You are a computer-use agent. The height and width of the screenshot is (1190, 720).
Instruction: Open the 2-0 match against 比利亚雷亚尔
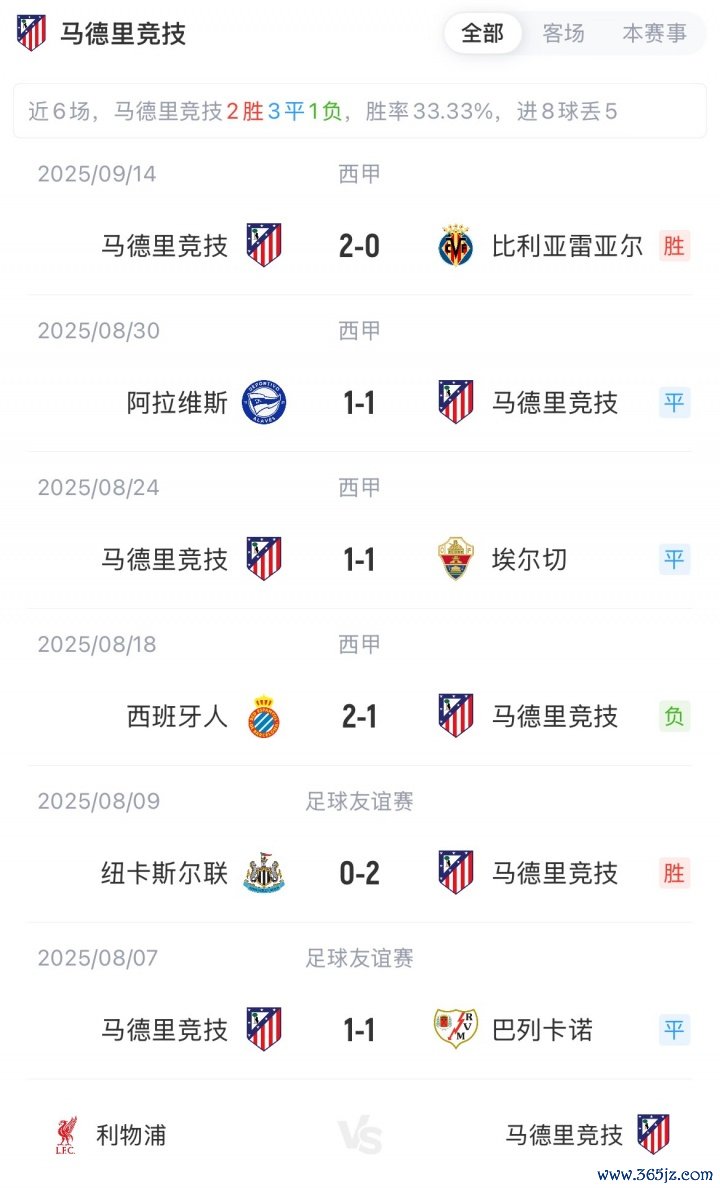[x=359, y=246]
